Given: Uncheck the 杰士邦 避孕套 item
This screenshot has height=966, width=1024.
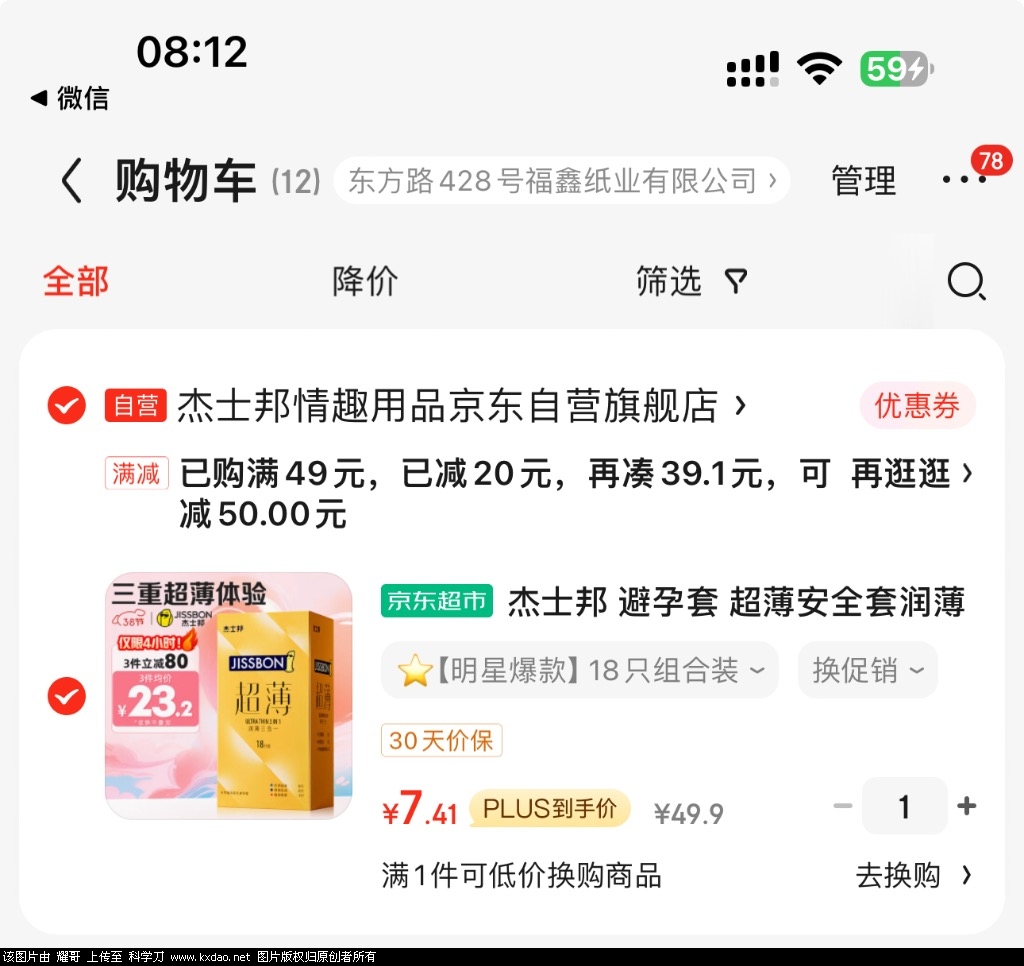Looking at the screenshot, I should 67,696.
